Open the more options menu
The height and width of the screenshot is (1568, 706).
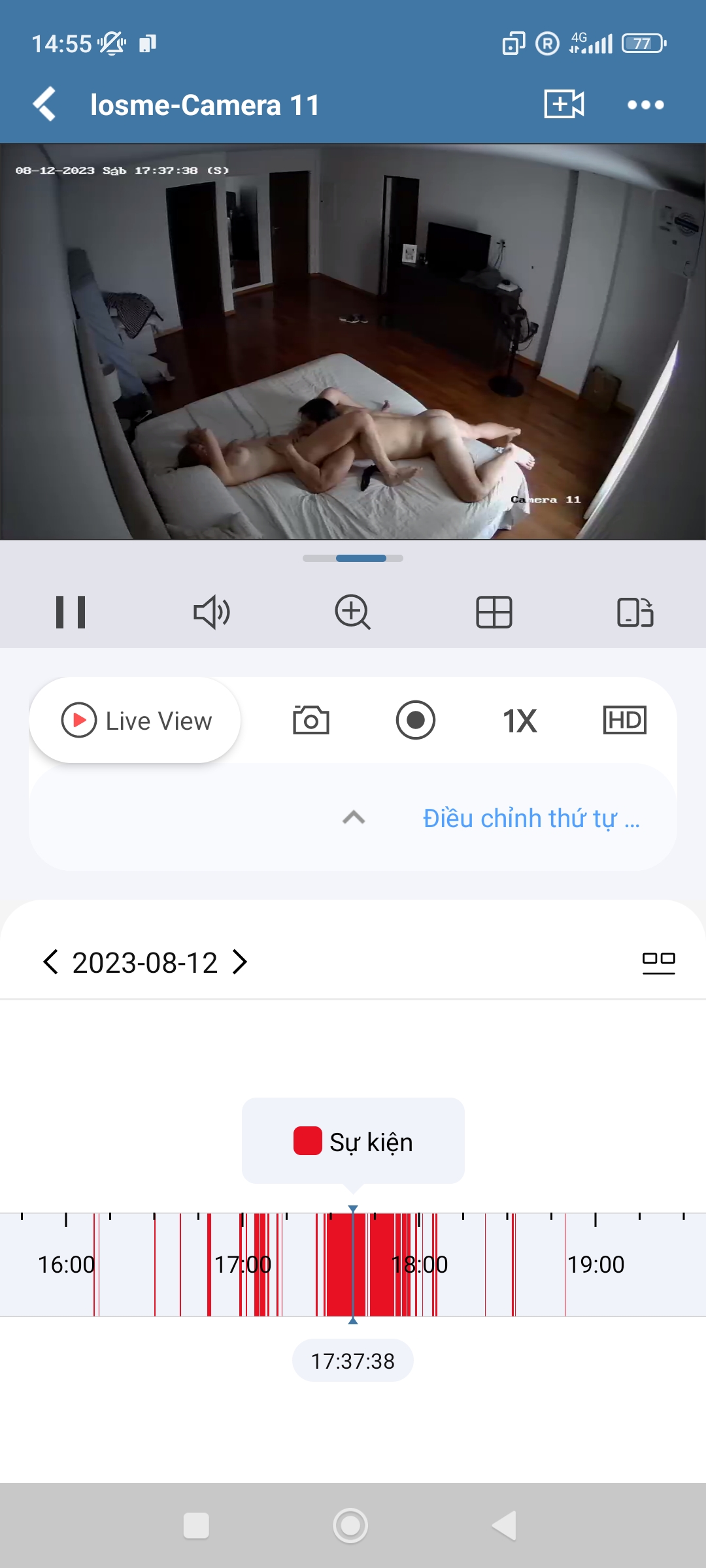point(646,105)
